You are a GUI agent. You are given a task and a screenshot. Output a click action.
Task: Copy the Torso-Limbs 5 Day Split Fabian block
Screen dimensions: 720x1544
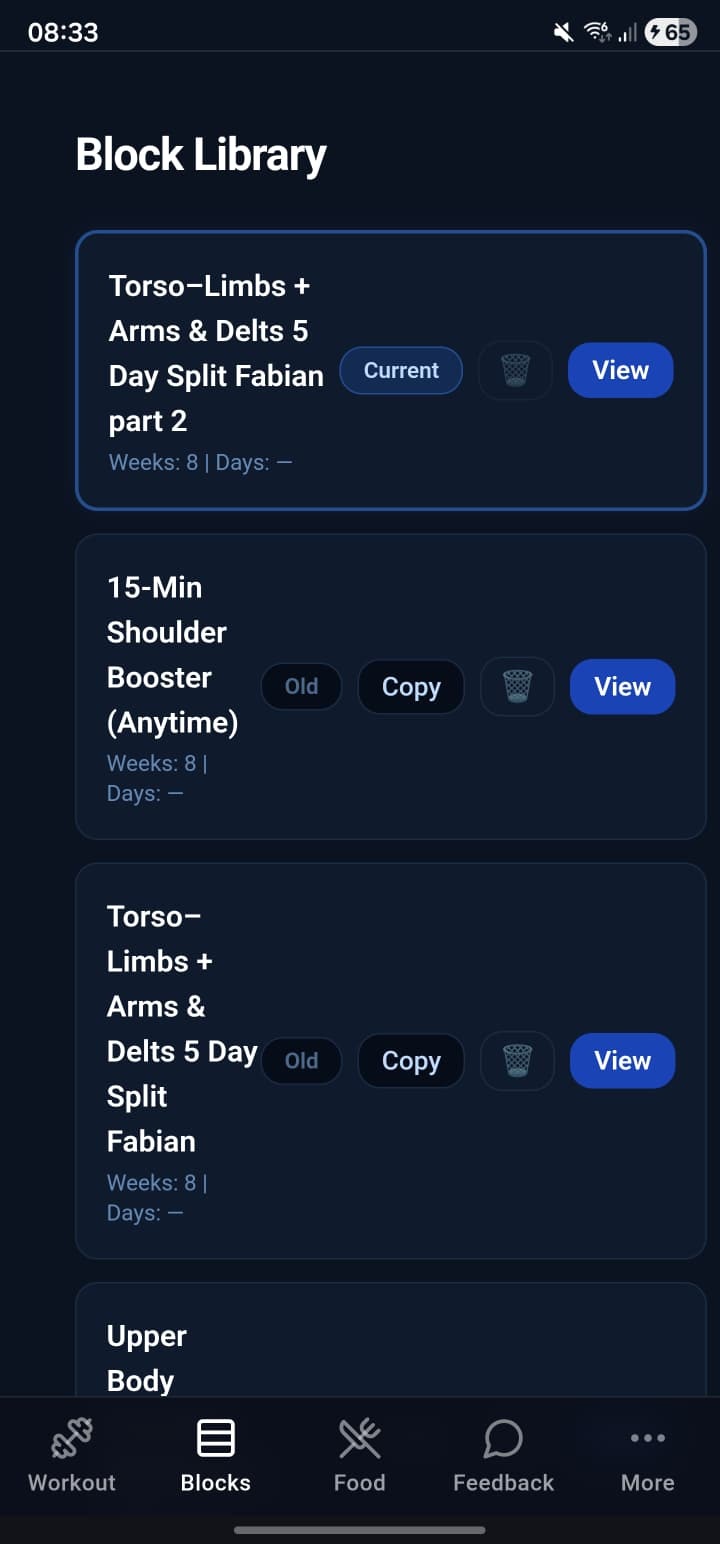(410, 1061)
